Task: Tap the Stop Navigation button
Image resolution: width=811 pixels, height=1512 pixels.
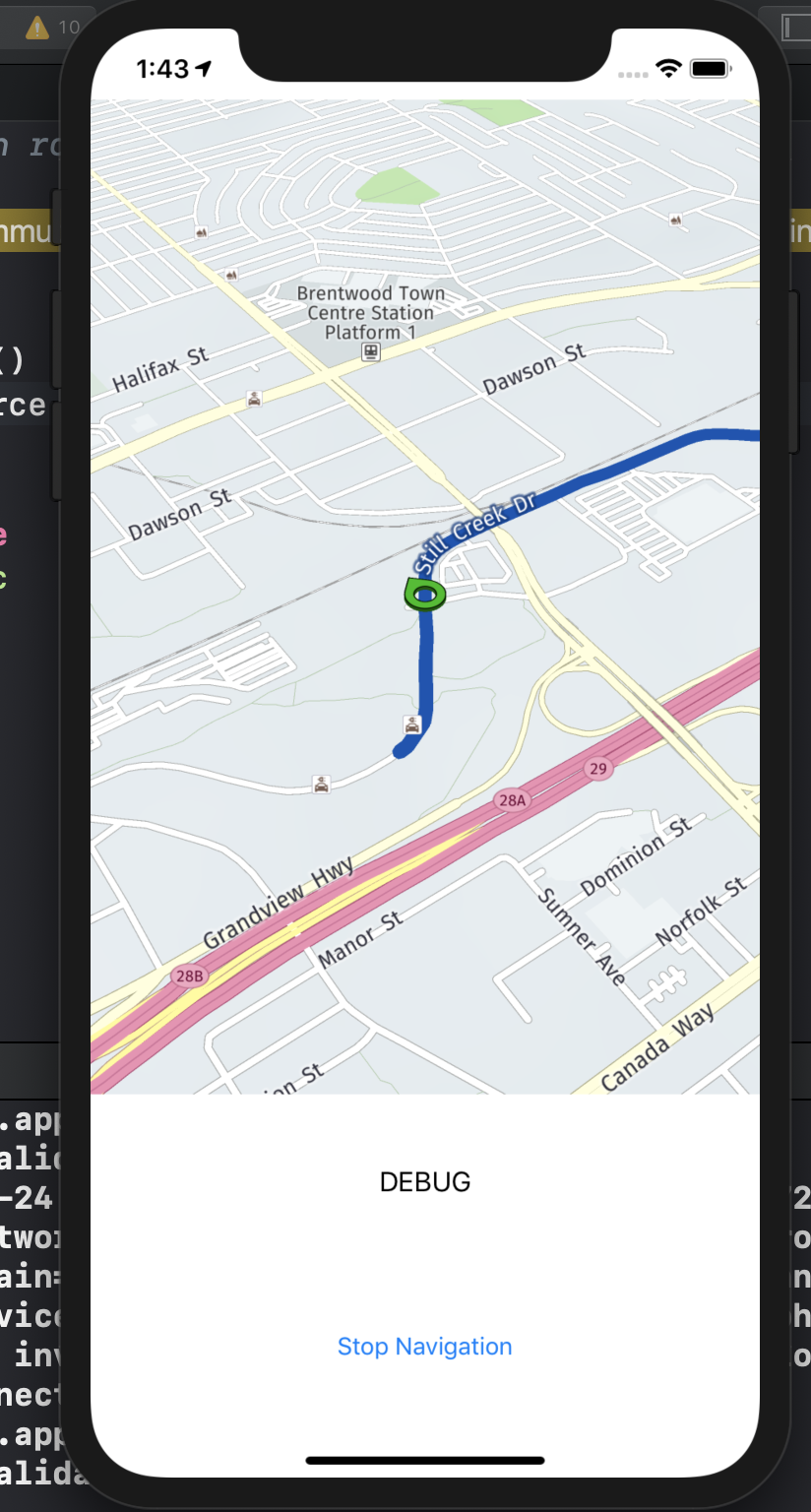Action: click(x=424, y=1347)
